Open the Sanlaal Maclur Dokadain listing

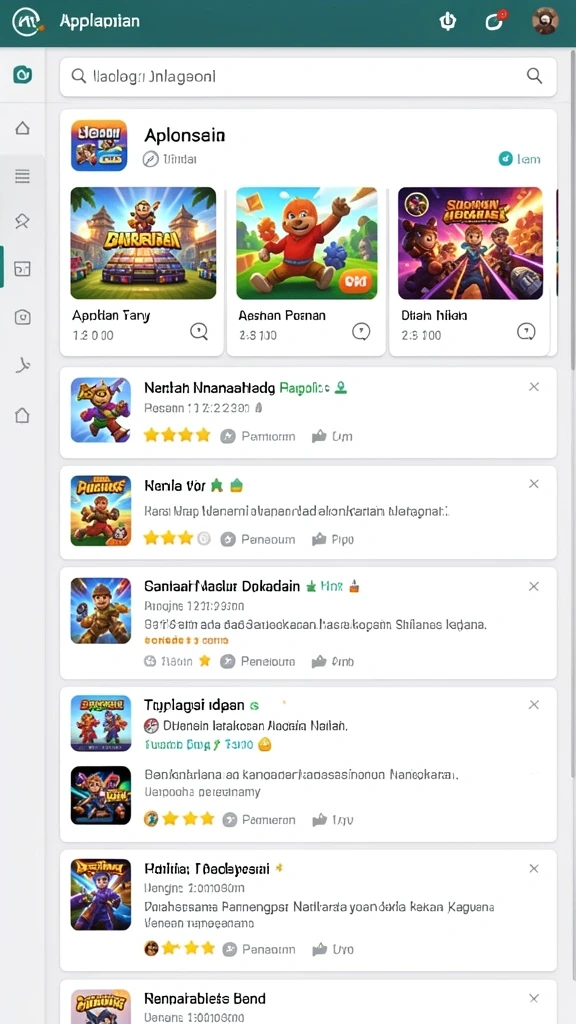click(308, 623)
